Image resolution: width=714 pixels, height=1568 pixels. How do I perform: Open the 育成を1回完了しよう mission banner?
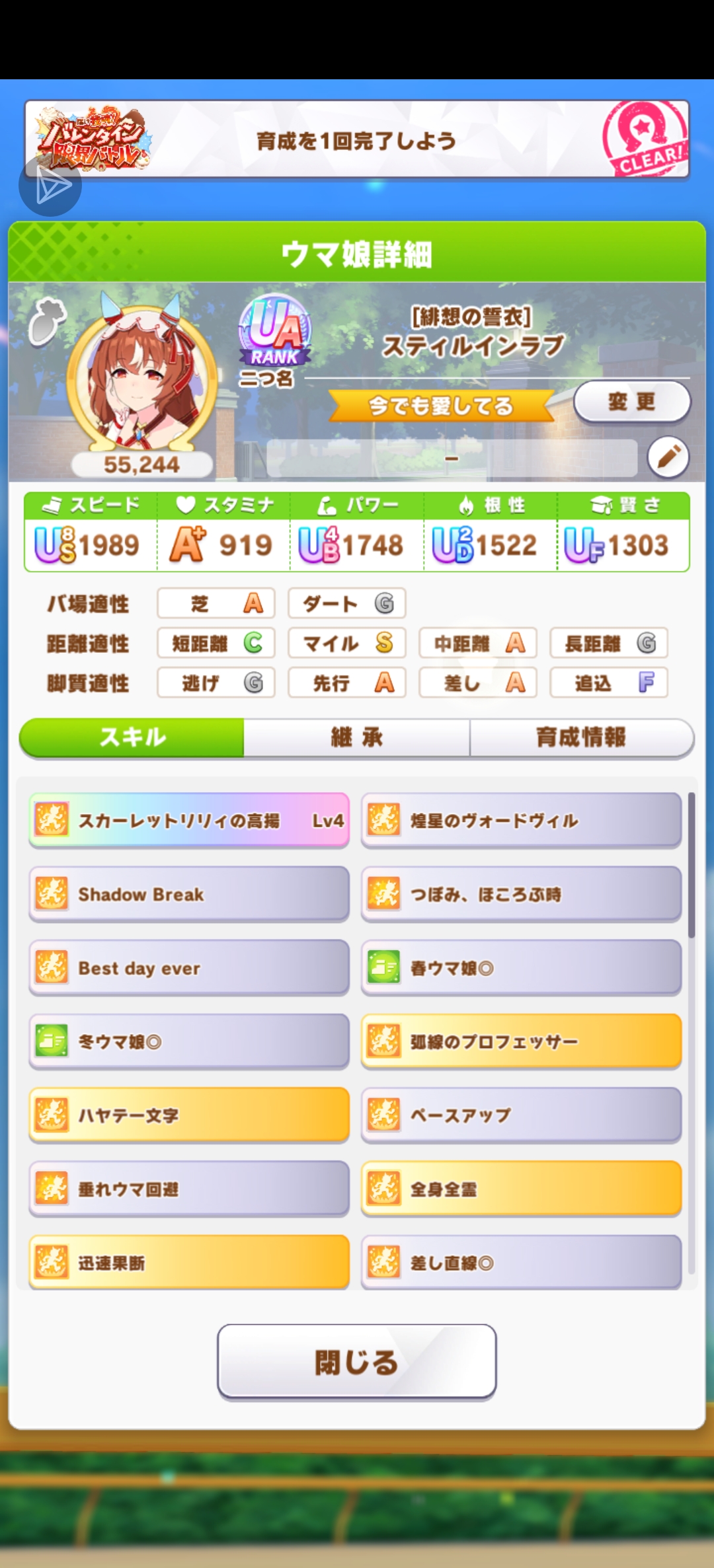pyautogui.click(x=357, y=140)
